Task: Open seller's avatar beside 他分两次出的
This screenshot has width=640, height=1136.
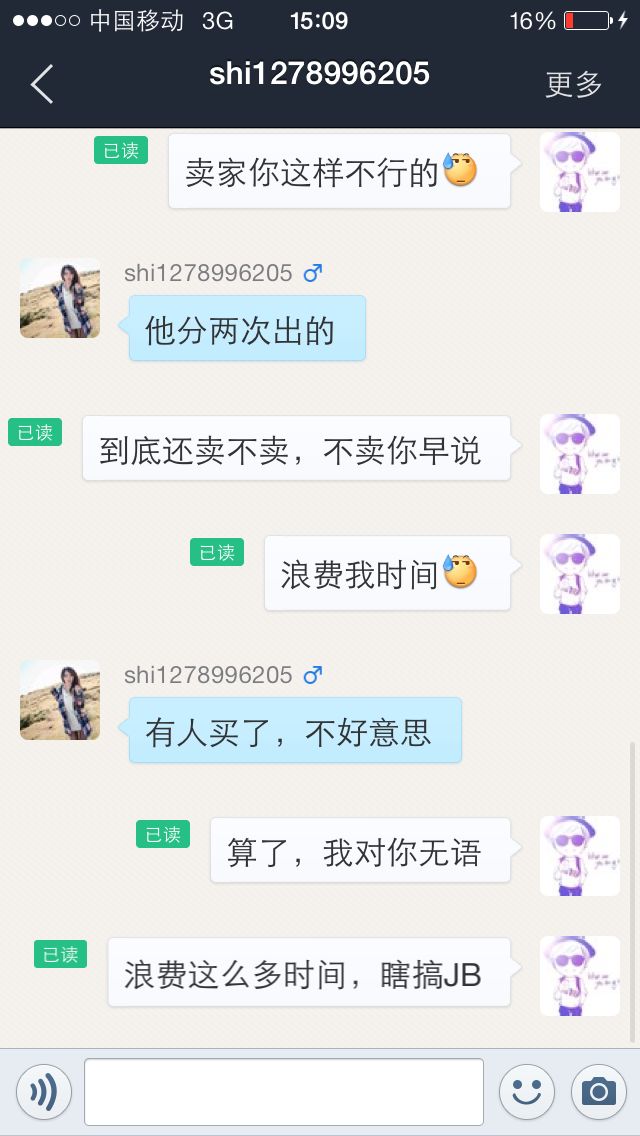Action: (x=60, y=298)
